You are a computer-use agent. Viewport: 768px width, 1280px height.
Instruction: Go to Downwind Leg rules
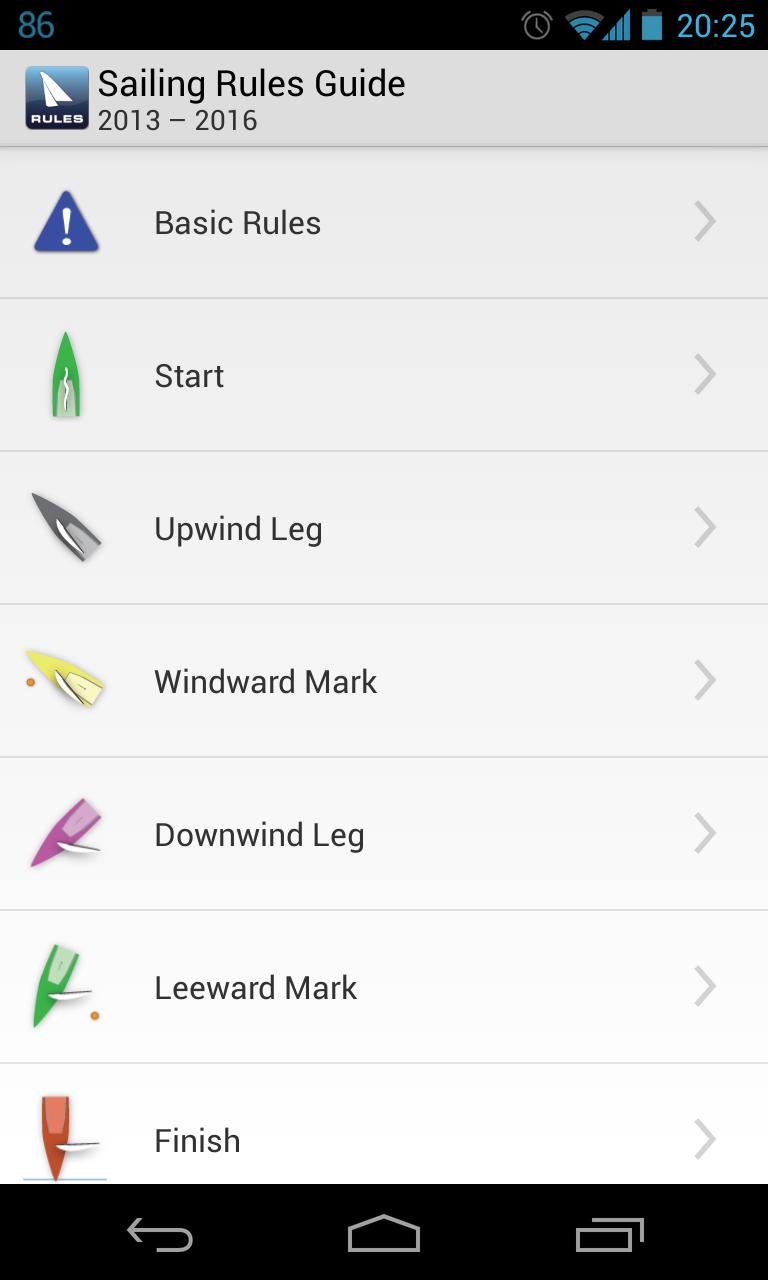pos(384,835)
